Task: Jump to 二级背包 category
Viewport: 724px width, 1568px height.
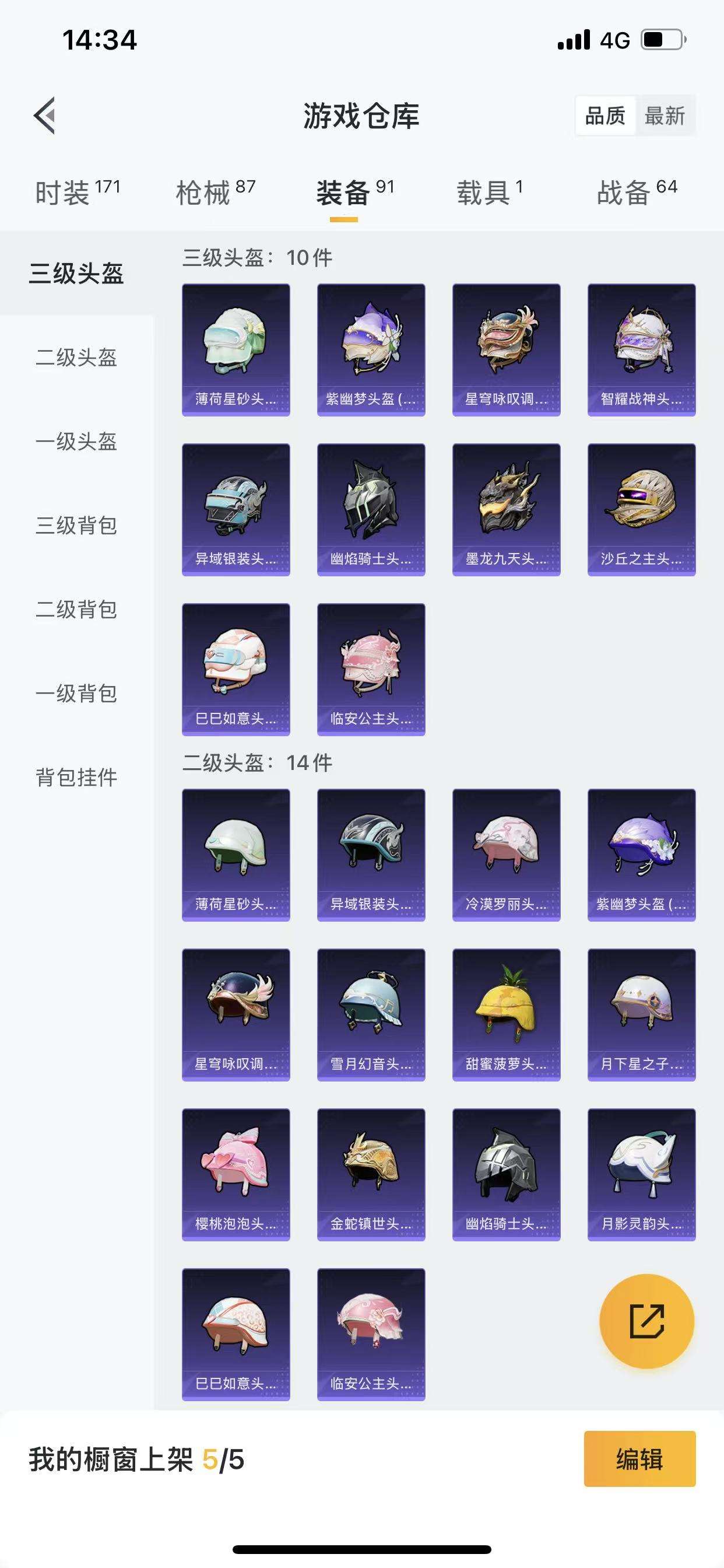Action: [76, 610]
